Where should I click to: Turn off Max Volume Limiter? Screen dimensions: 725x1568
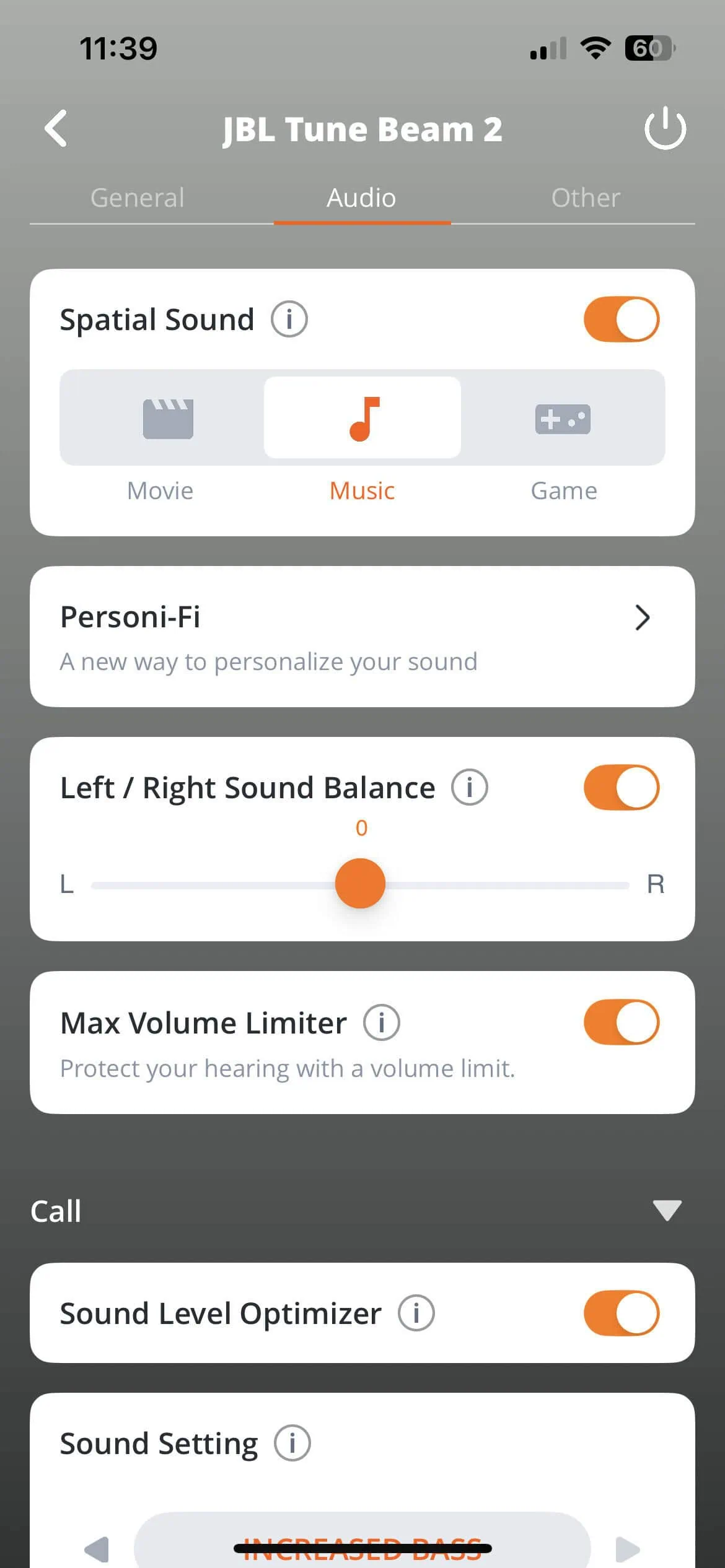click(621, 1022)
